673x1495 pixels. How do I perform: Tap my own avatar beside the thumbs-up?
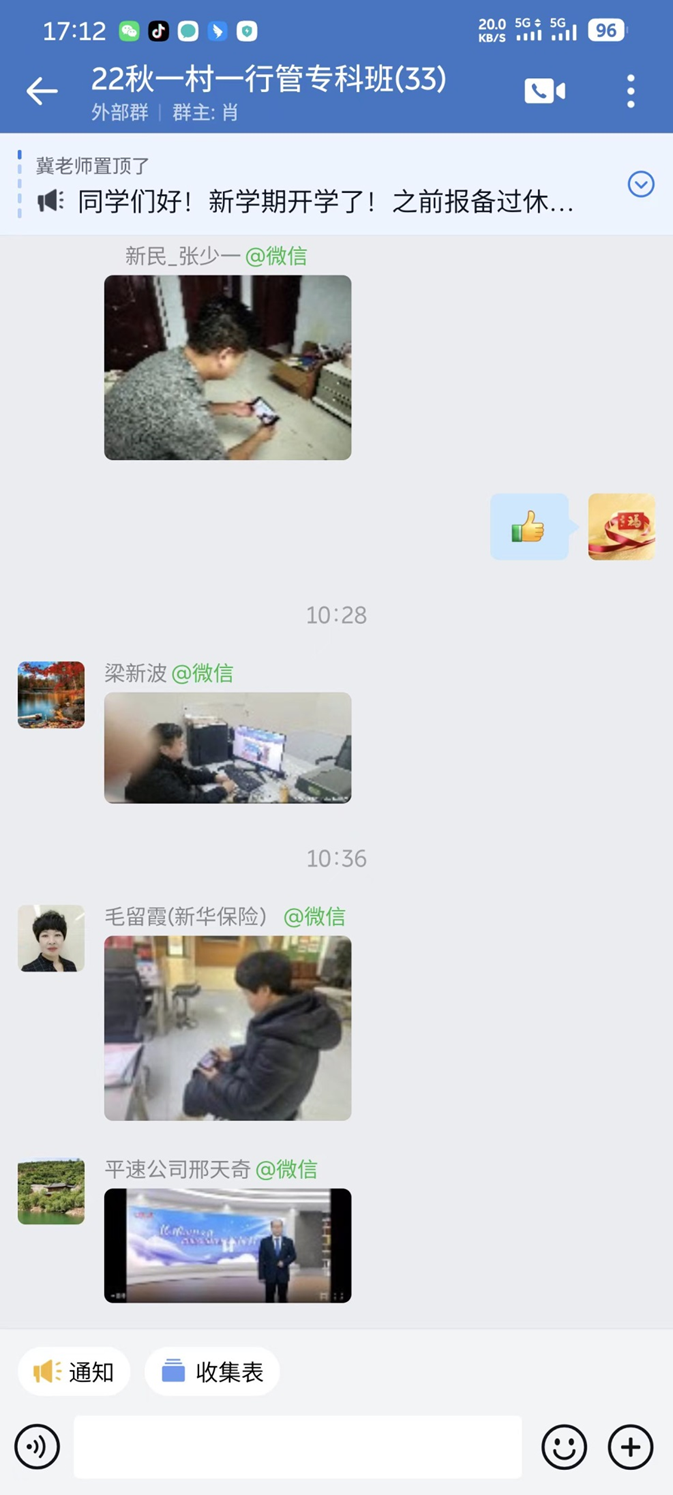tap(621, 526)
